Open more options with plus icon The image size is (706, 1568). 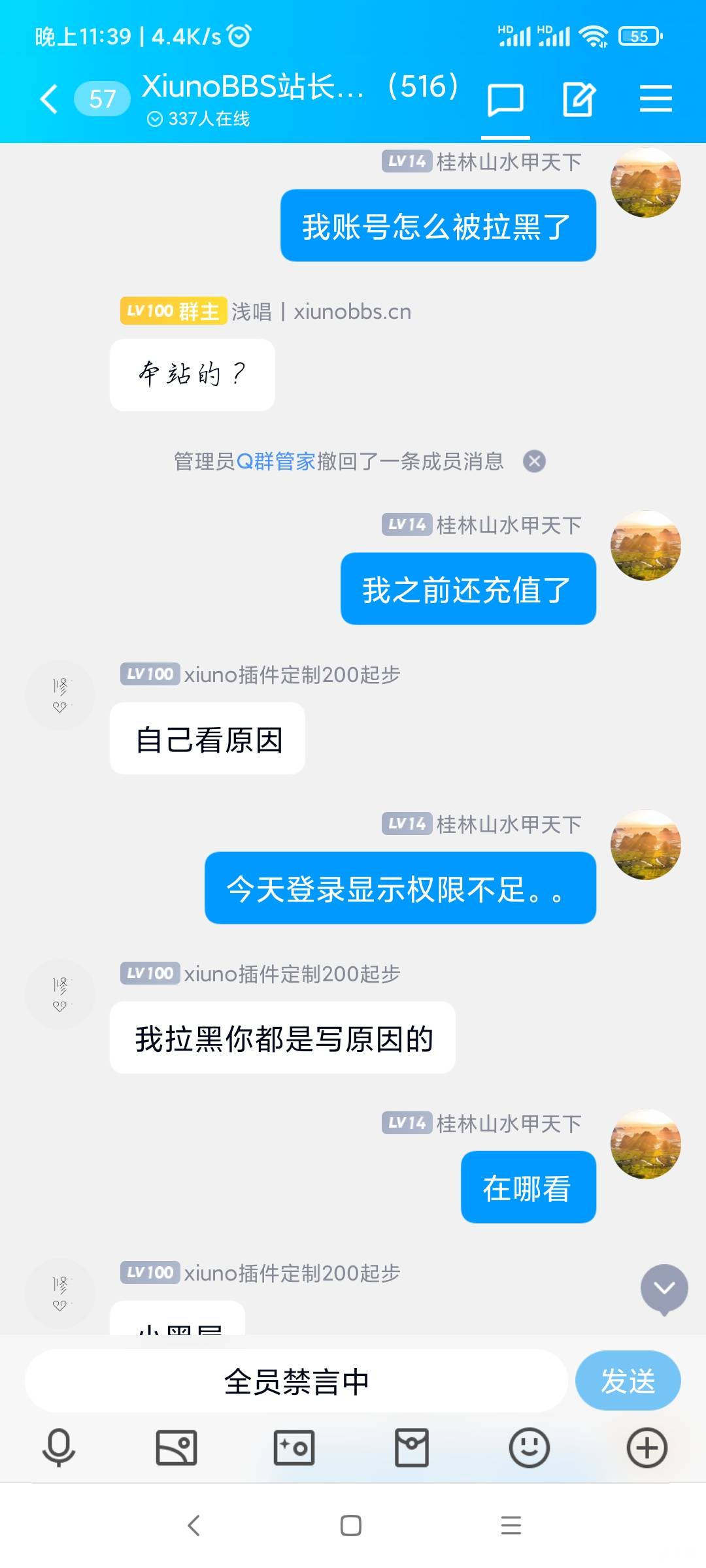pyautogui.click(x=647, y=1448)
